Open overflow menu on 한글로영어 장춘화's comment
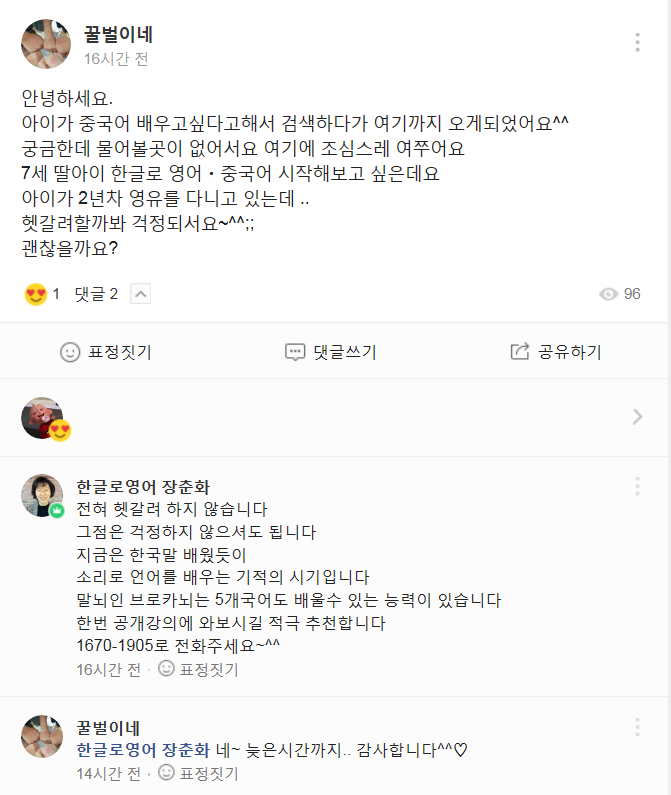 637,486
